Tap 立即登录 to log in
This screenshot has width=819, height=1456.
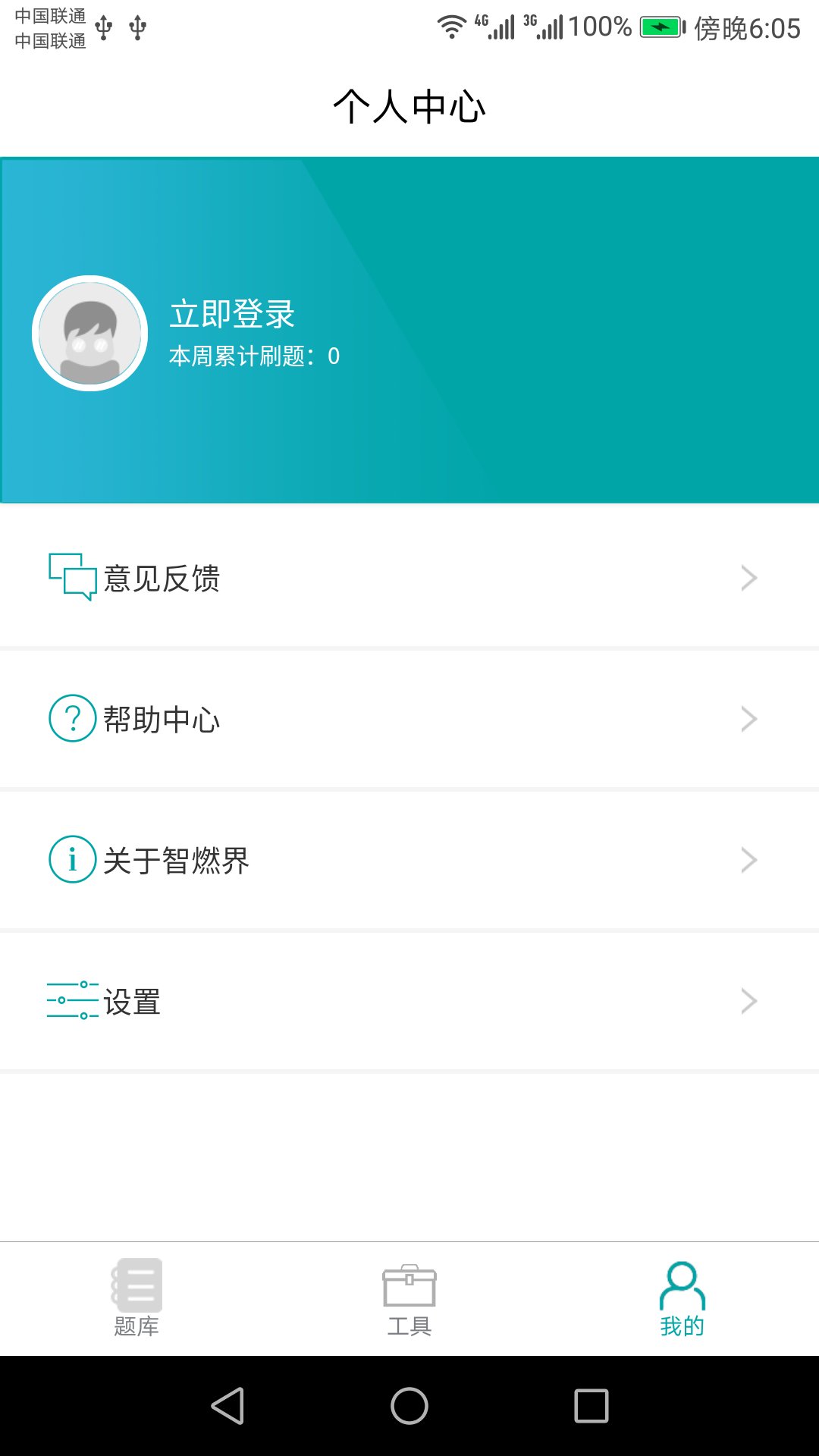(232, 314)
